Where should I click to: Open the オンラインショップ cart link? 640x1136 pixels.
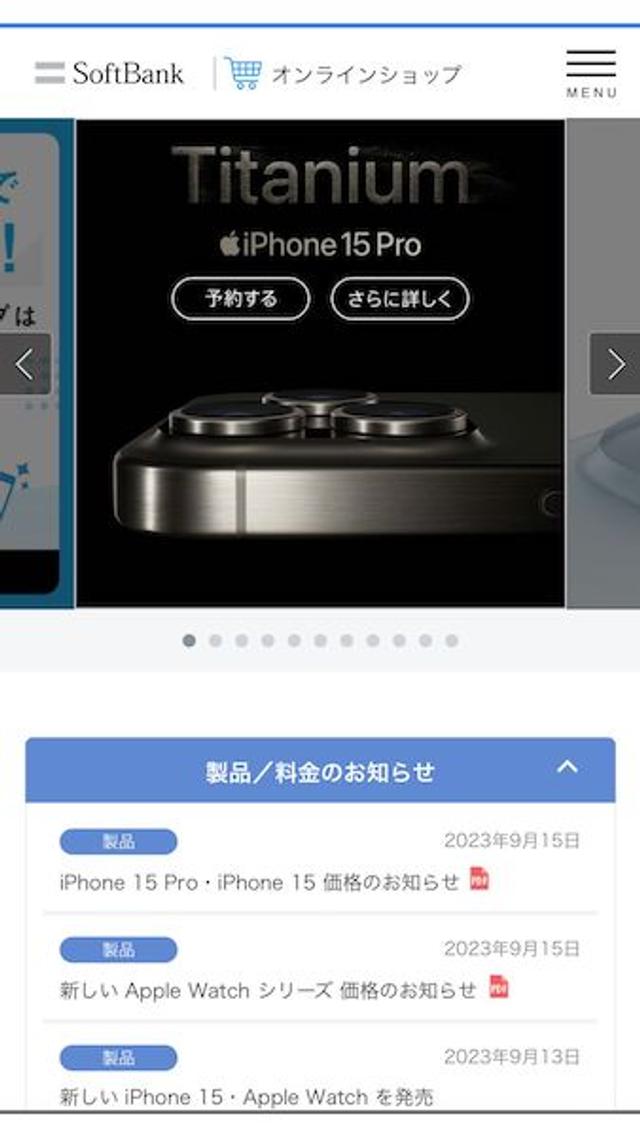pos(343,74)
